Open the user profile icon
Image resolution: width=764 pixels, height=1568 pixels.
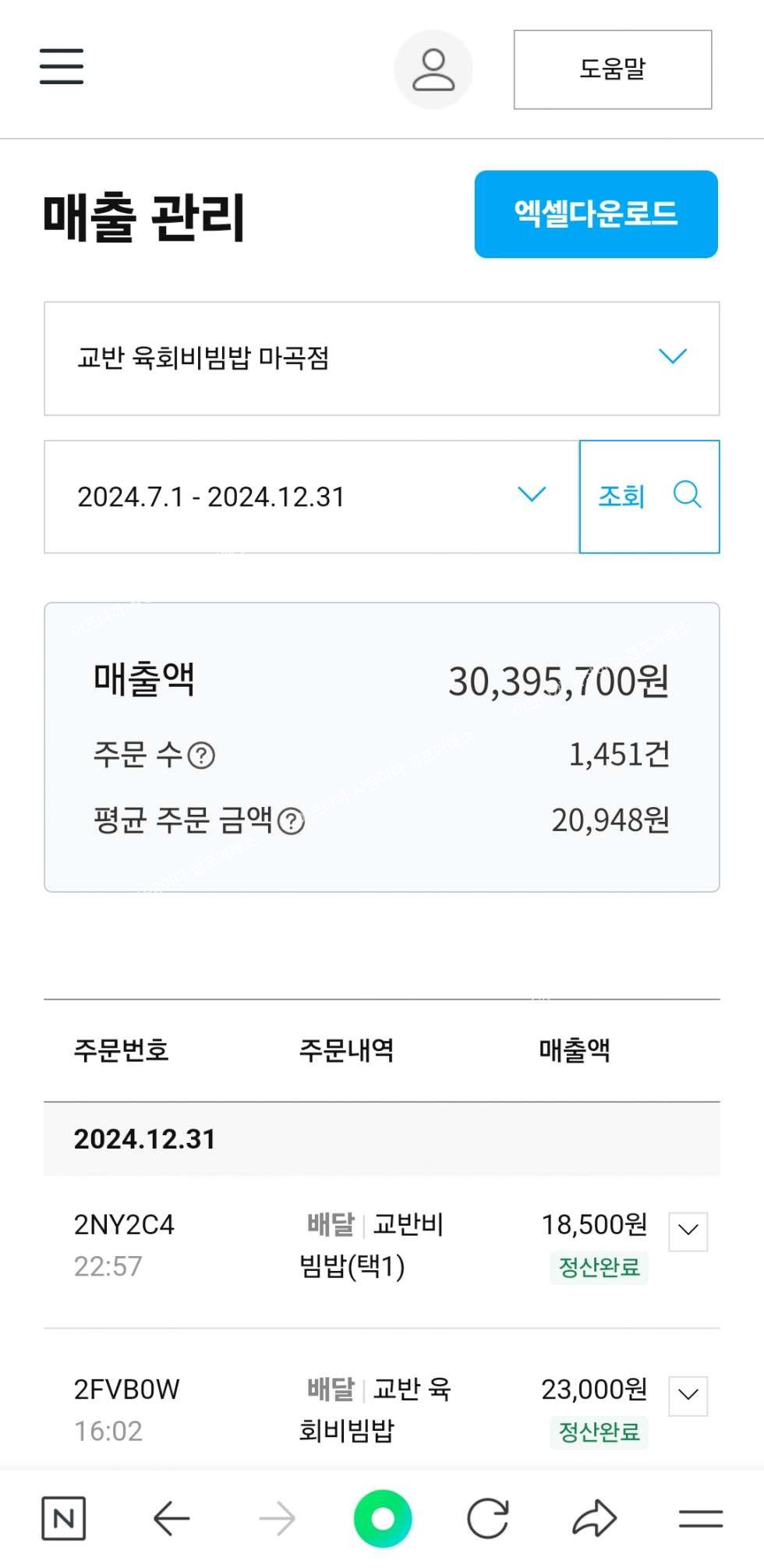tap(433, 69)
